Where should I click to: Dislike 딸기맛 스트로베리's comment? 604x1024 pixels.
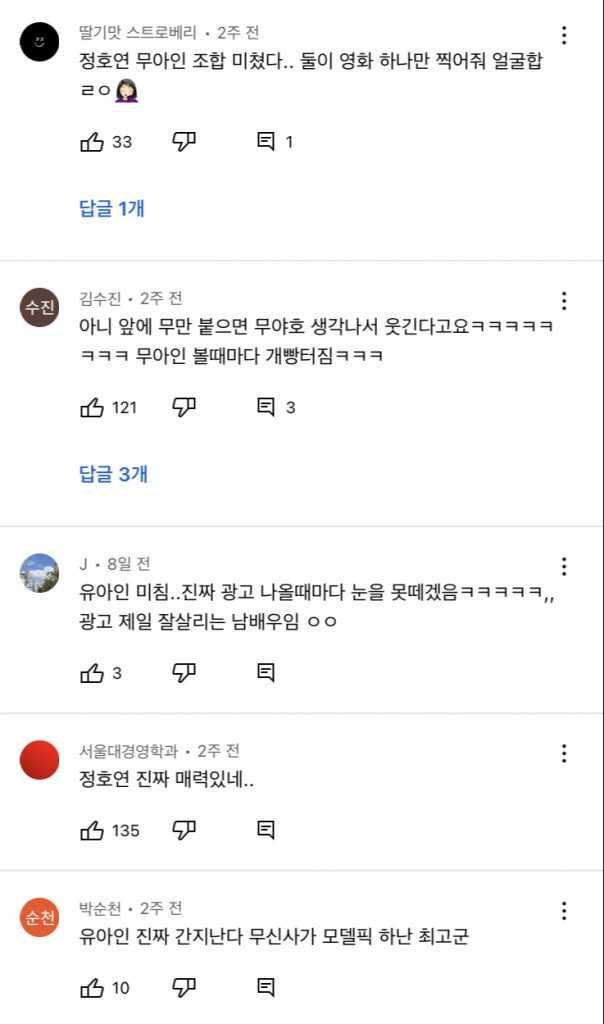184,142
